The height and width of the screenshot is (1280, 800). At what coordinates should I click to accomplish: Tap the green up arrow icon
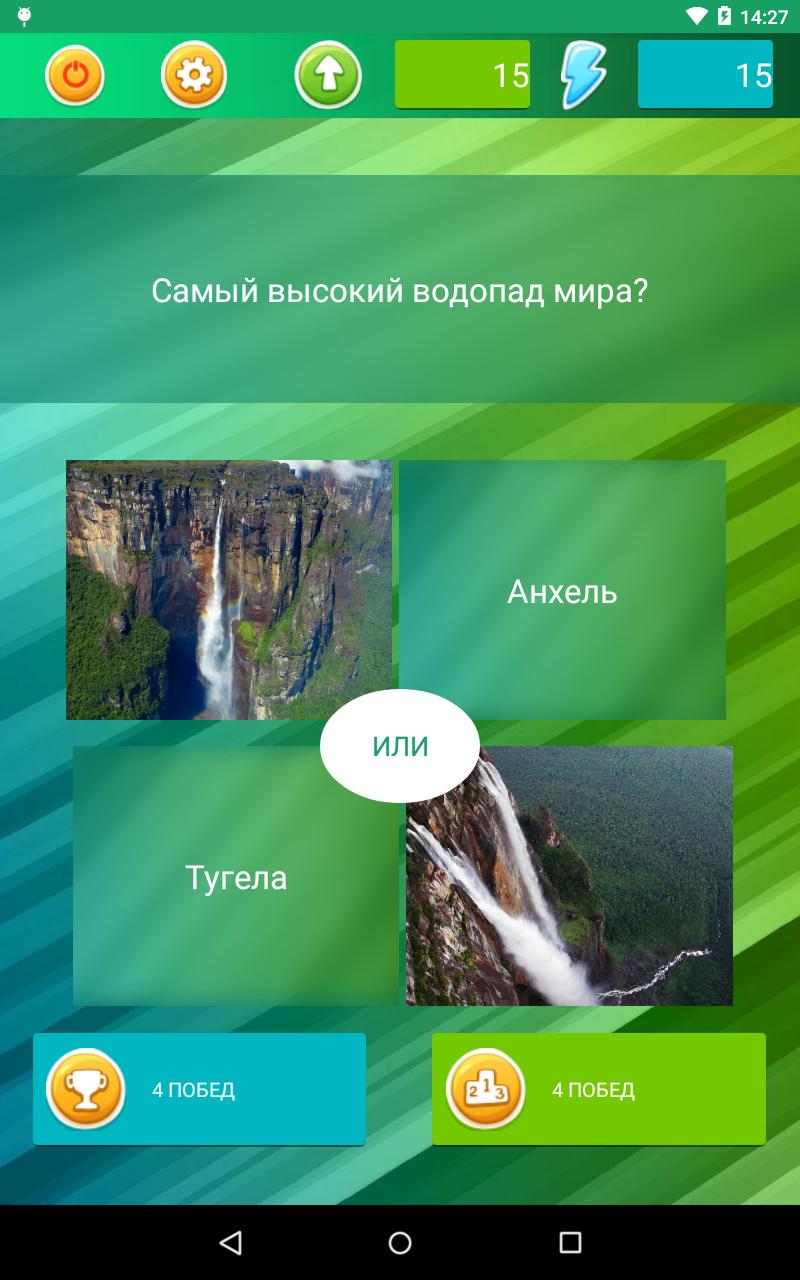point(328,75)
